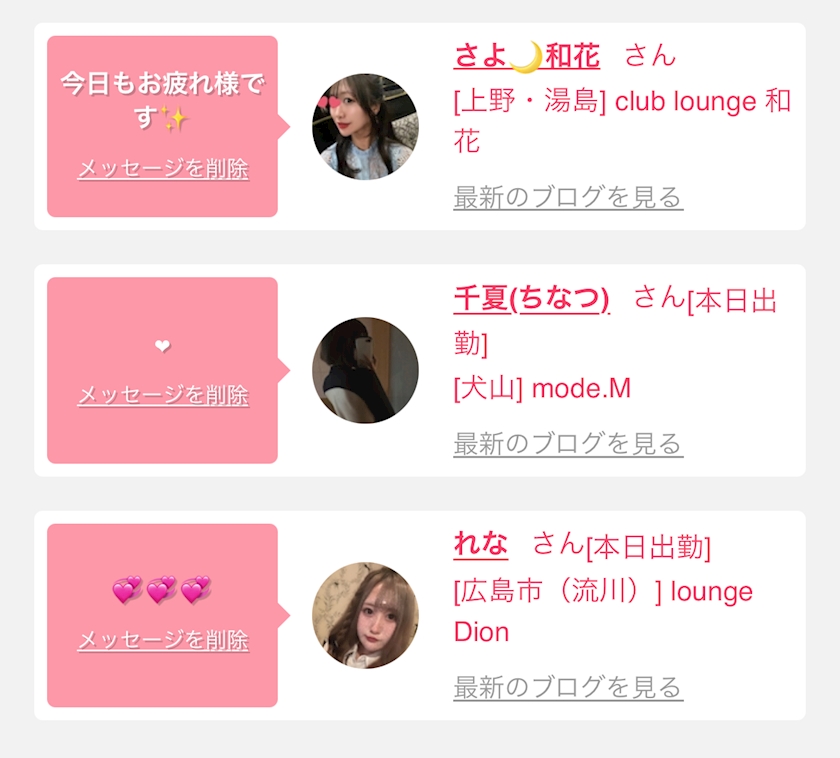840x758 pixels.
Task: Open 千夏(ちなつ)'s profile name link
Action: click(531, 299)
